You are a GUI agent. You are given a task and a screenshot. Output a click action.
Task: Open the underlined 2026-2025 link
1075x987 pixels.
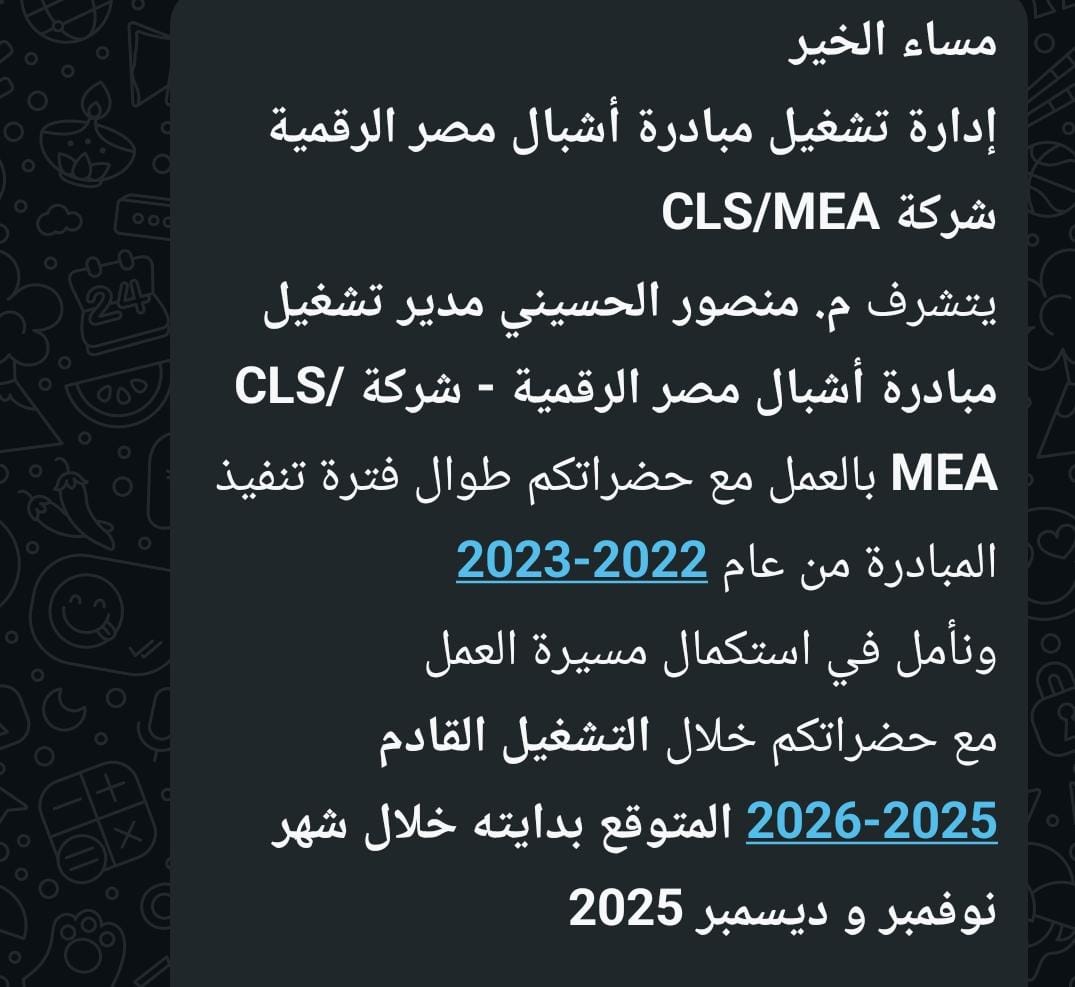pyautogui.click(x=872, y=821)
